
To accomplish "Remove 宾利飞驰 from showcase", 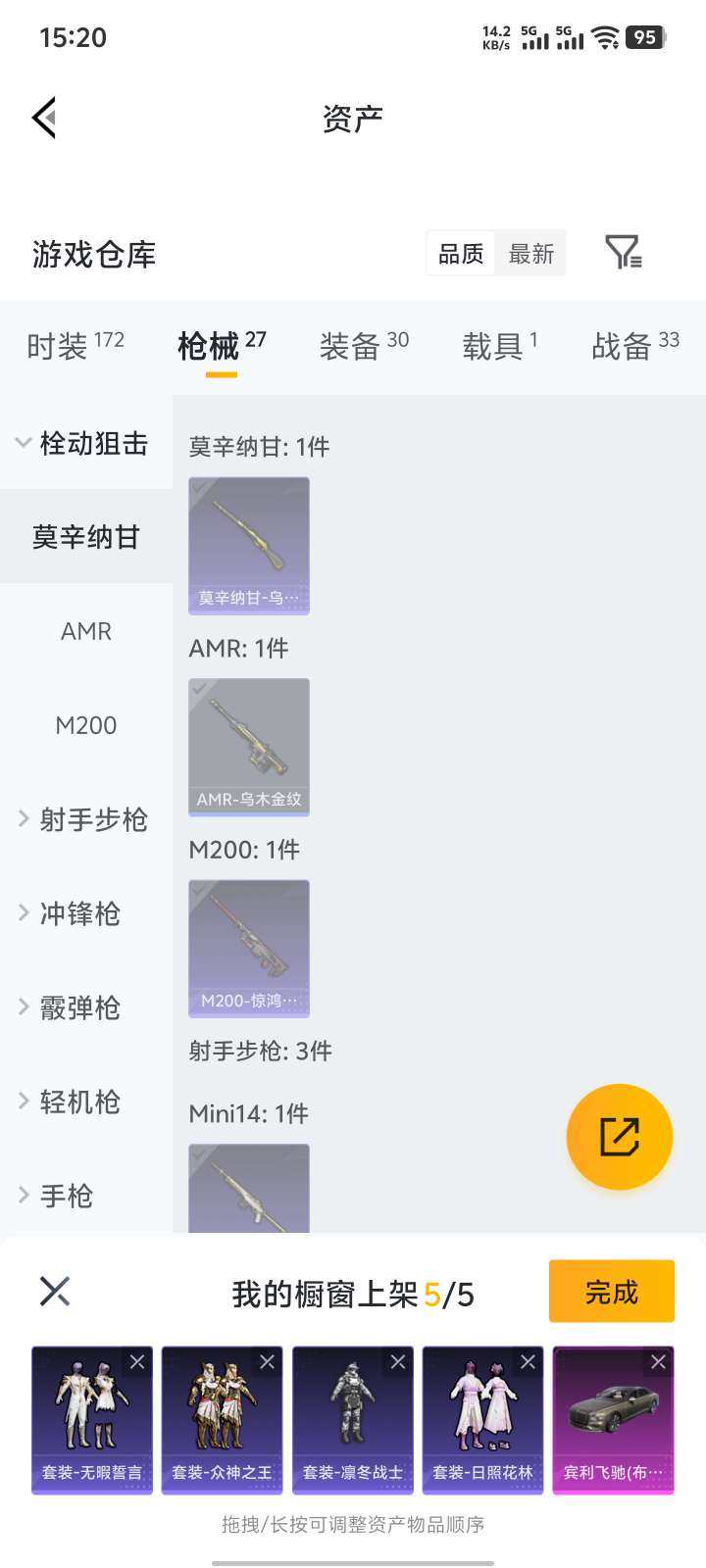I will (x=657, y=1361).
